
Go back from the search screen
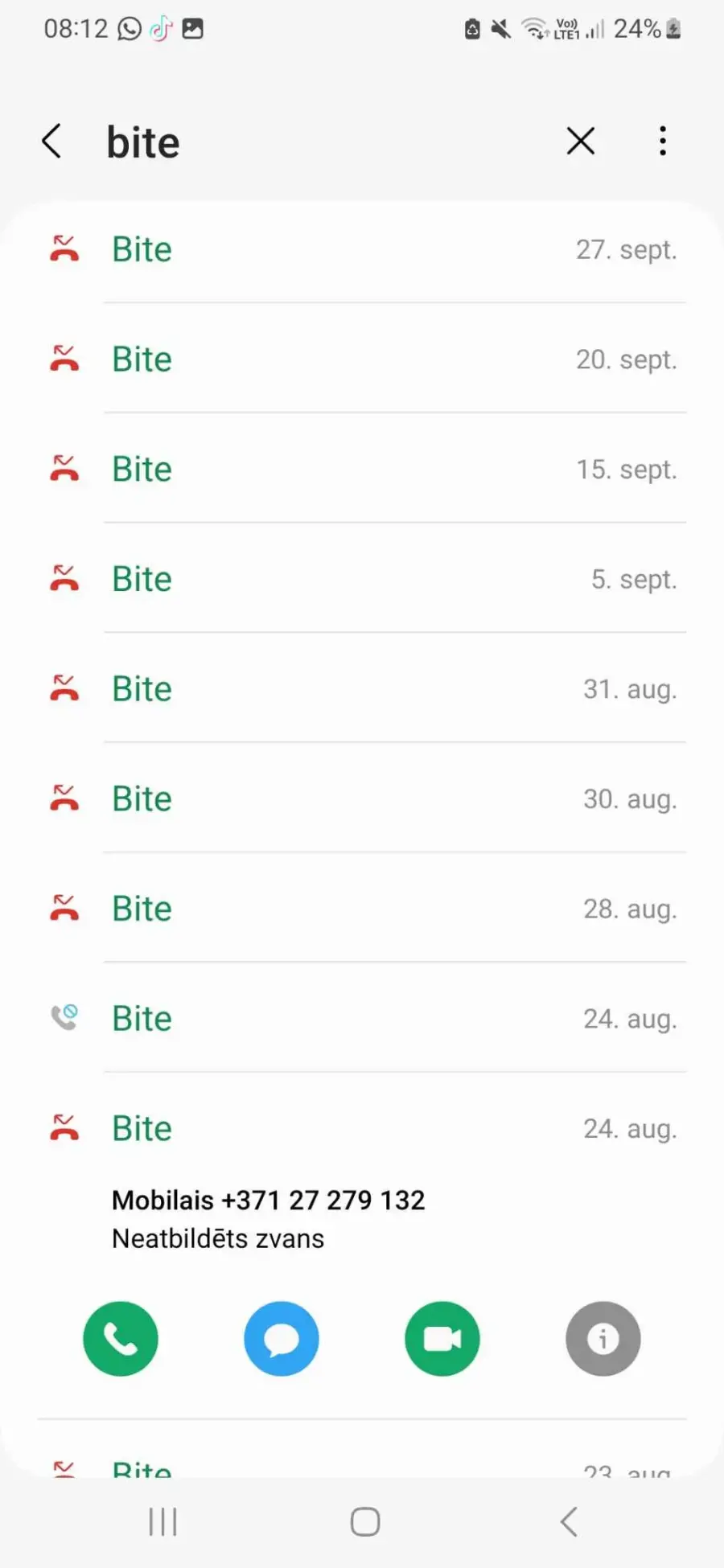(x=52, y=142)
